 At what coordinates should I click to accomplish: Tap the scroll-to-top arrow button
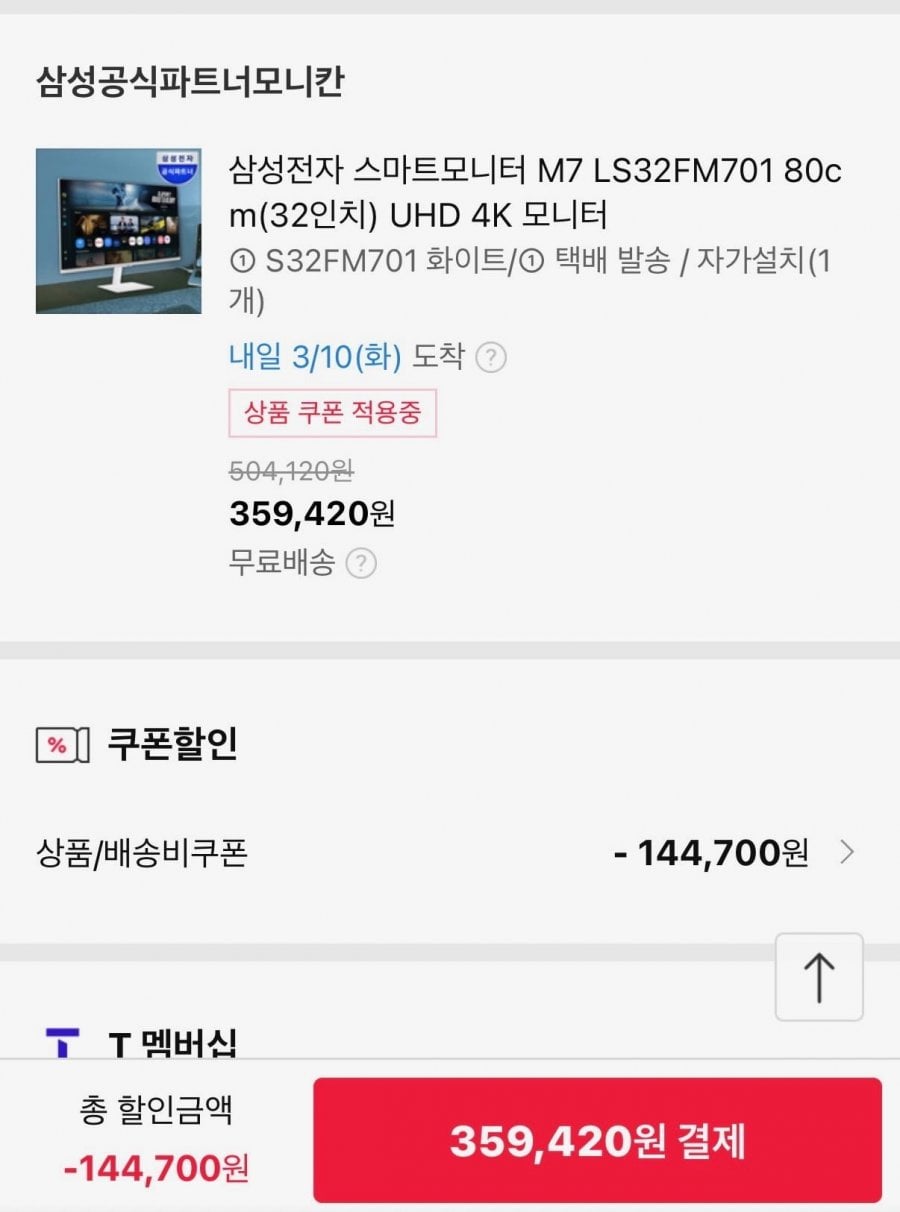(819, 977)
